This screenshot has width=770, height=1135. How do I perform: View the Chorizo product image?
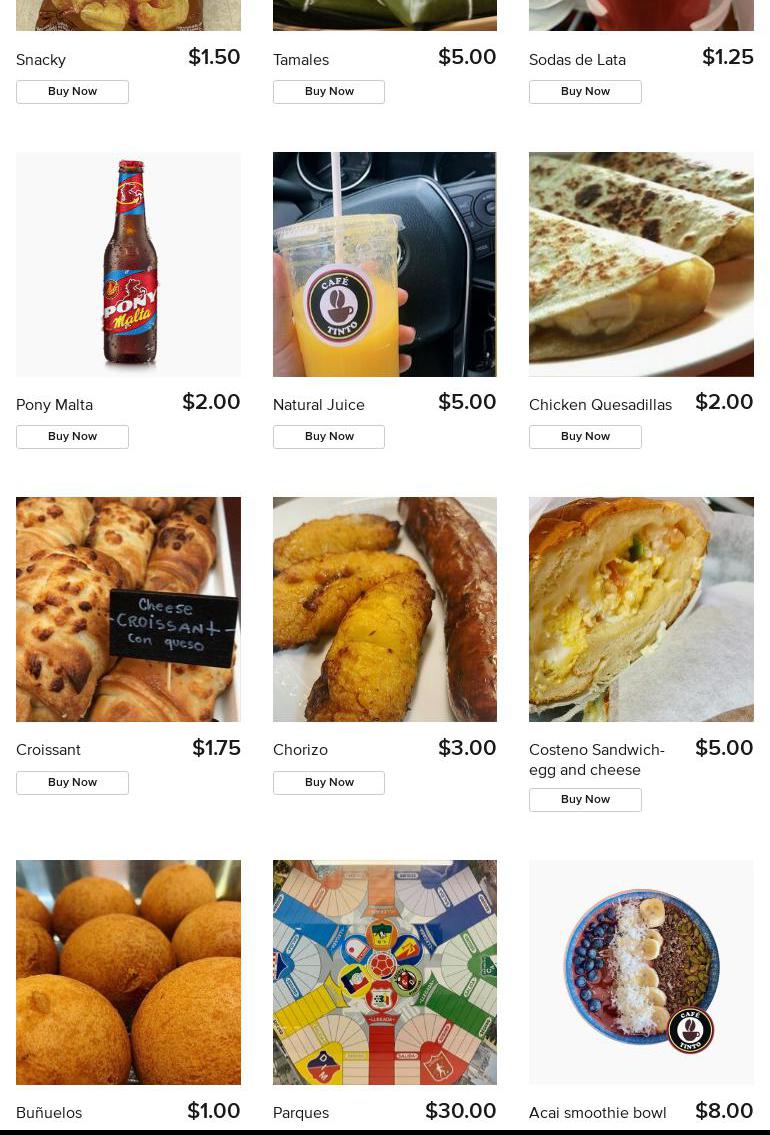385,609
